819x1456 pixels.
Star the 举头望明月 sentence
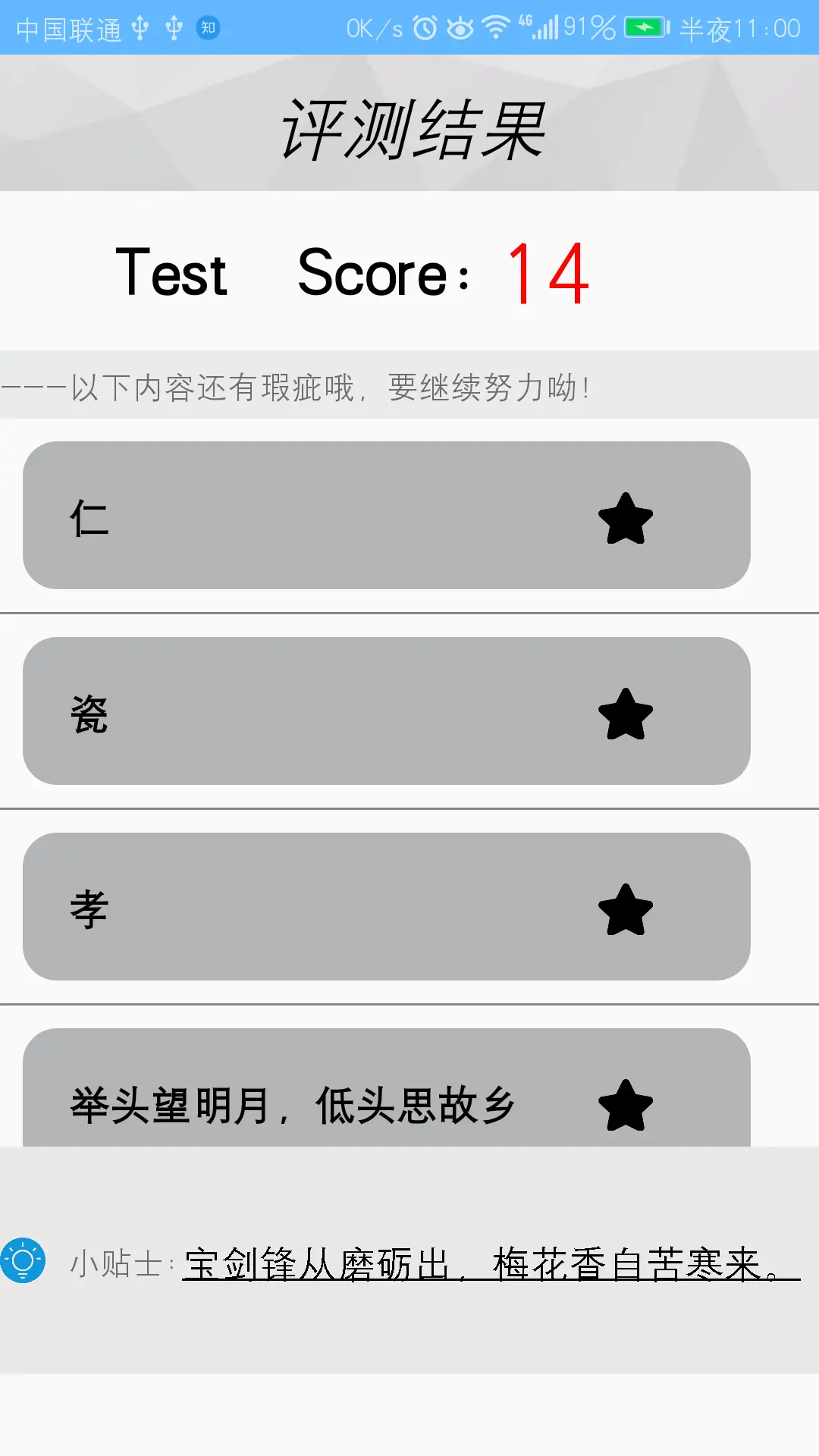[626, 1106]
